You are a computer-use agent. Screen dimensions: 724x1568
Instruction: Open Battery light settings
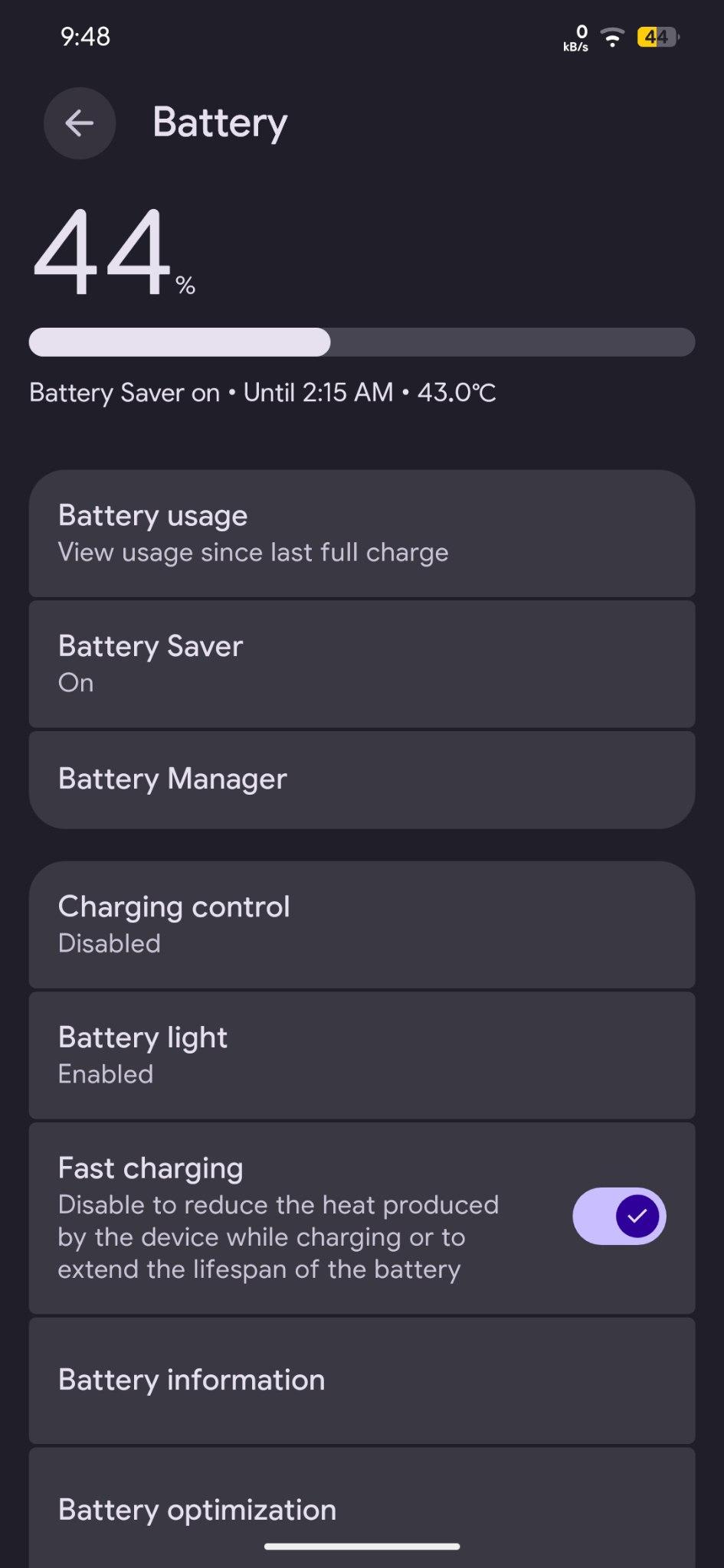[x=362, y=1056]
